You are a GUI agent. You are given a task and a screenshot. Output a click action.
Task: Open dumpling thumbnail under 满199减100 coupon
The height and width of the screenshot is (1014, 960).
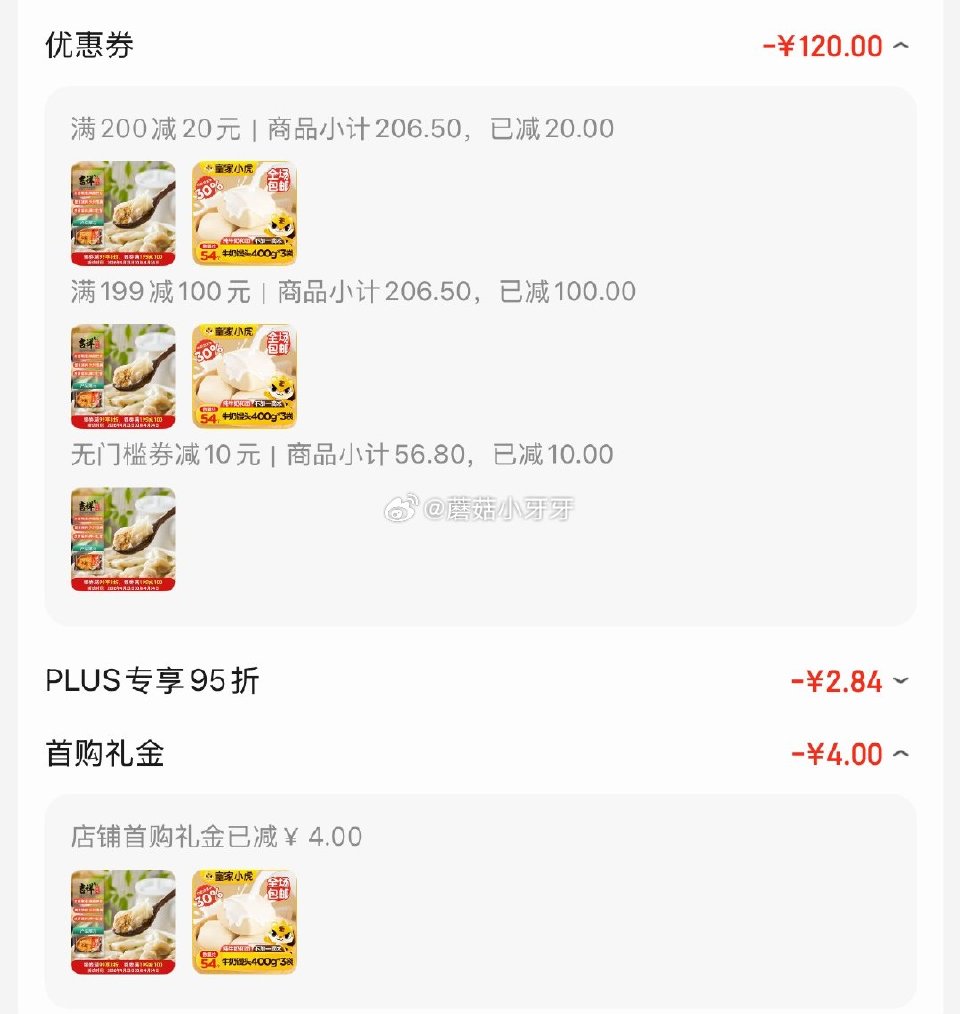click(x=122, y=376)
